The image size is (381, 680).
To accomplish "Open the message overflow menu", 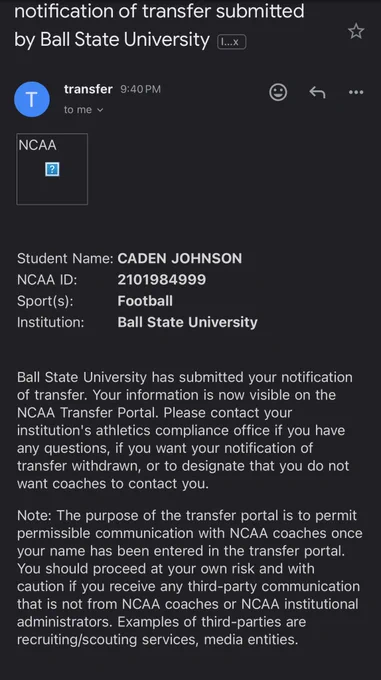I will tap(356, 92).
